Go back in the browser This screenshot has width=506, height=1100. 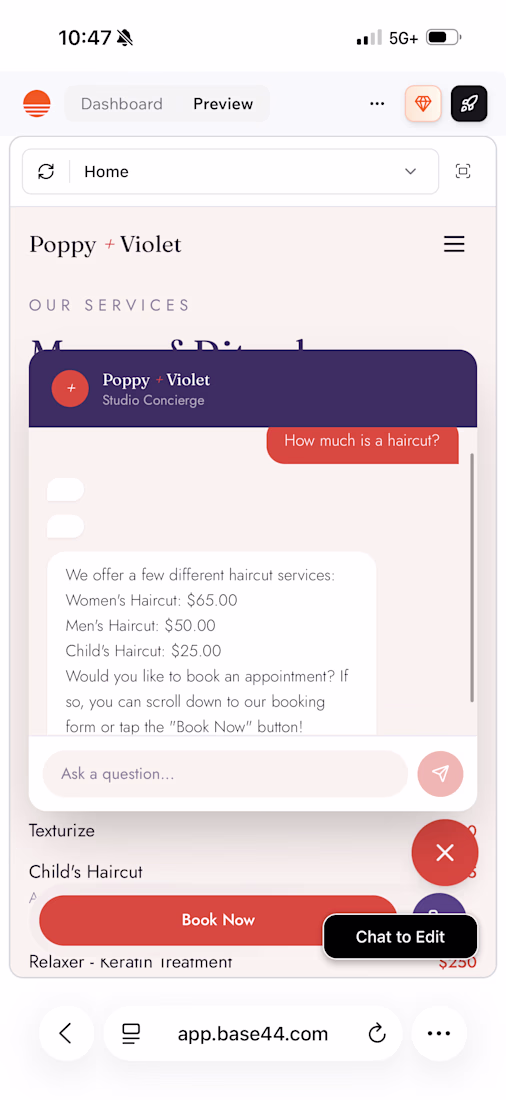(66, 1033)
